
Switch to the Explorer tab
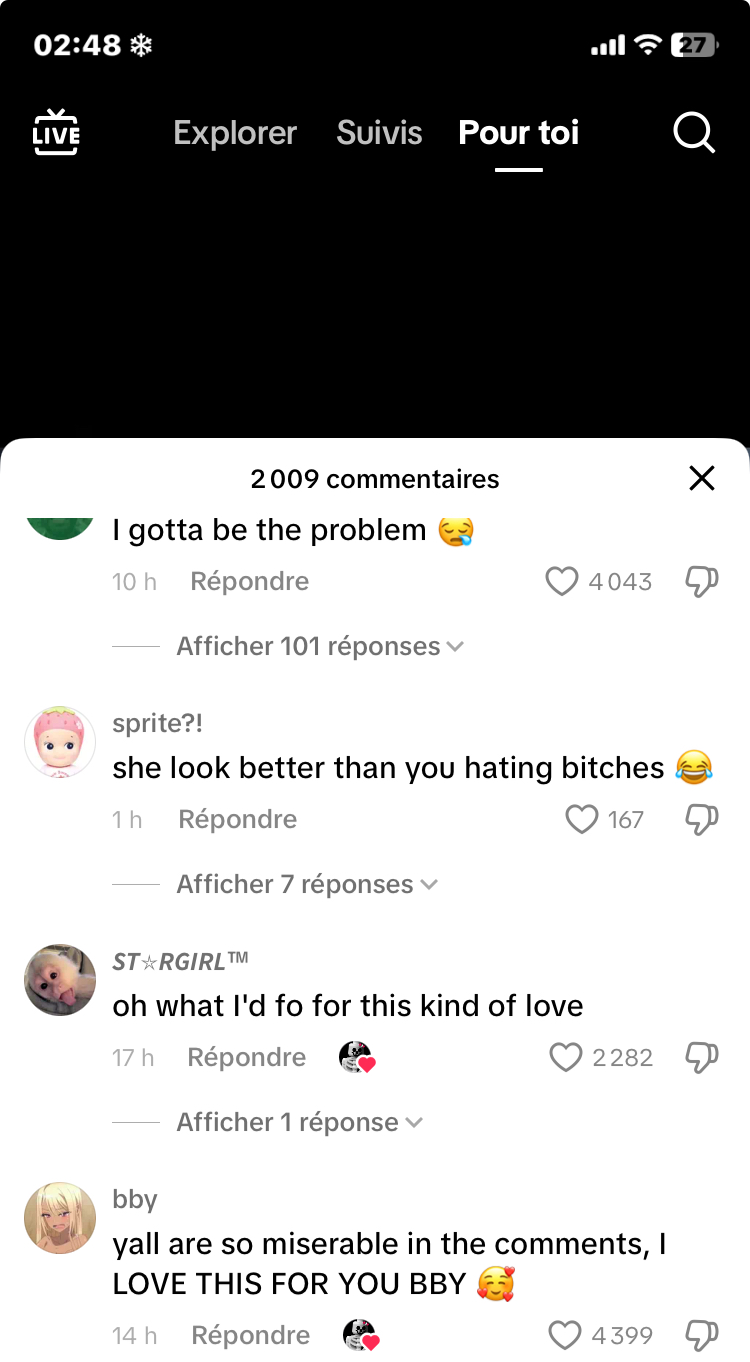click(x=235, y=133)
